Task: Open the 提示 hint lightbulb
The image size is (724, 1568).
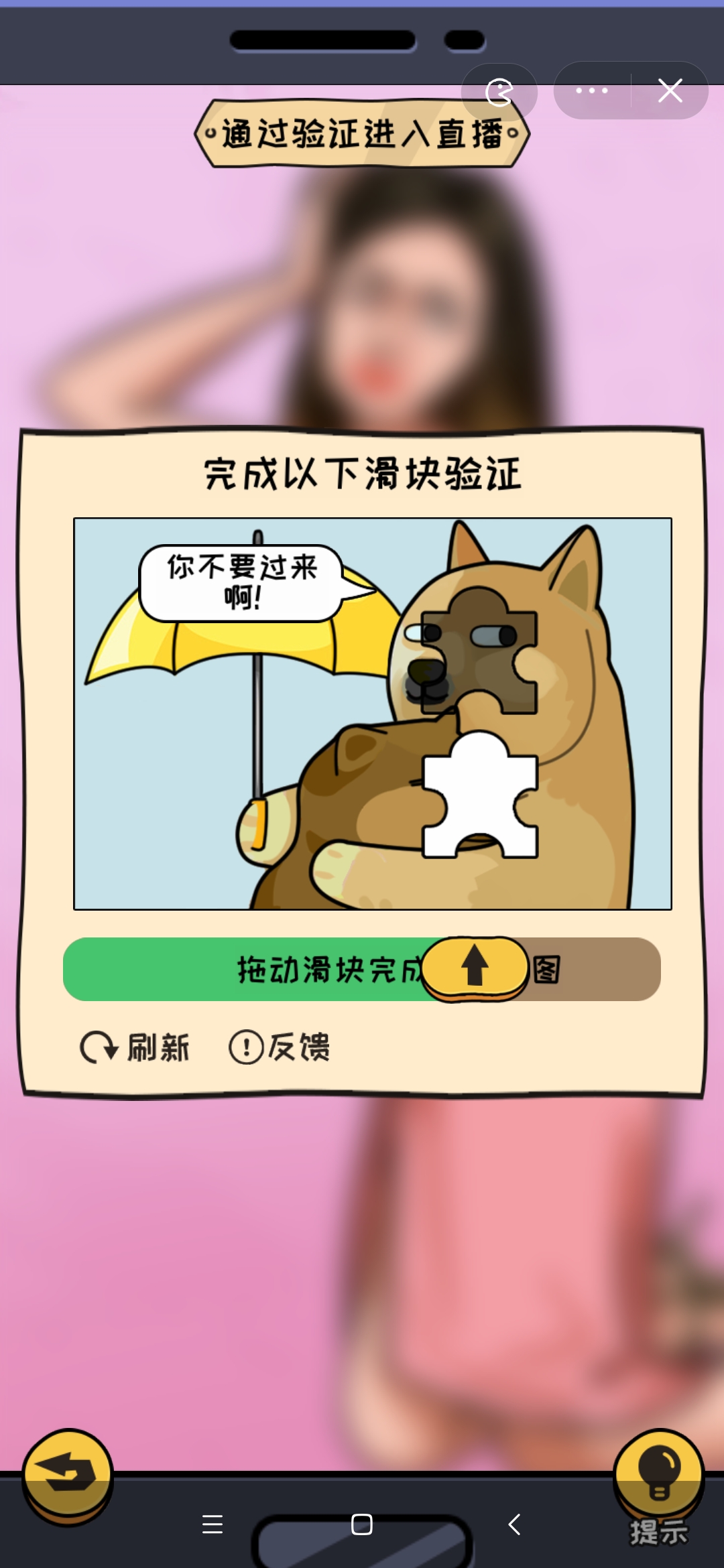Action: point(659,1478)
